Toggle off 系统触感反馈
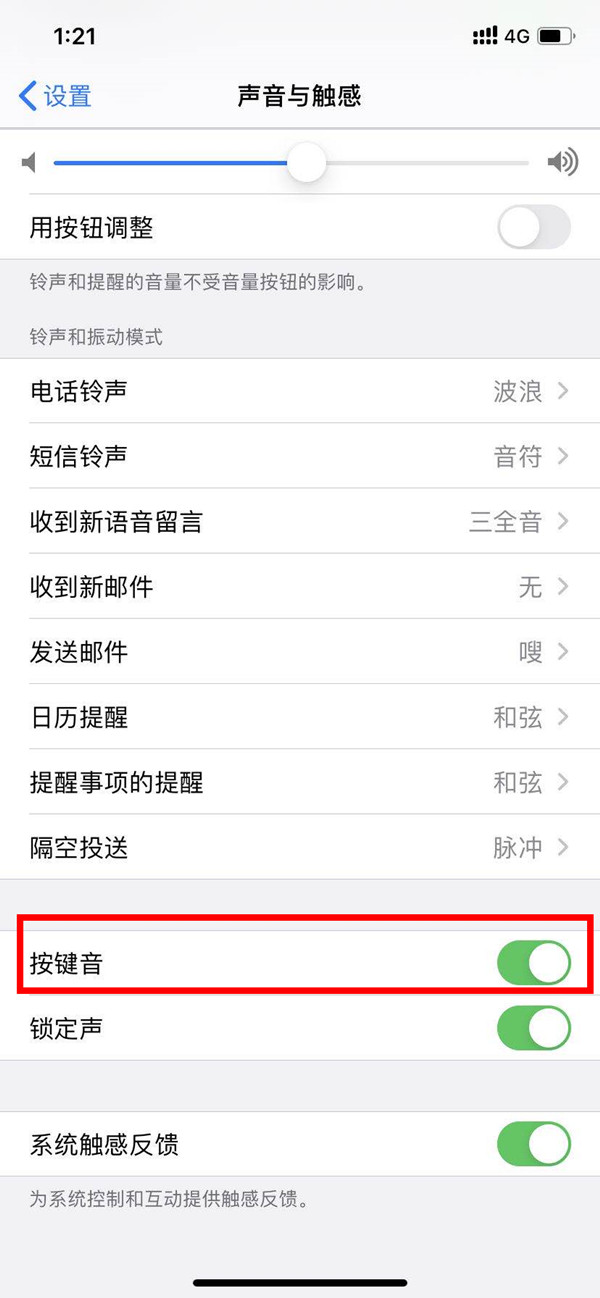This screenshot has width=600, height=1298. point(533,1144)
